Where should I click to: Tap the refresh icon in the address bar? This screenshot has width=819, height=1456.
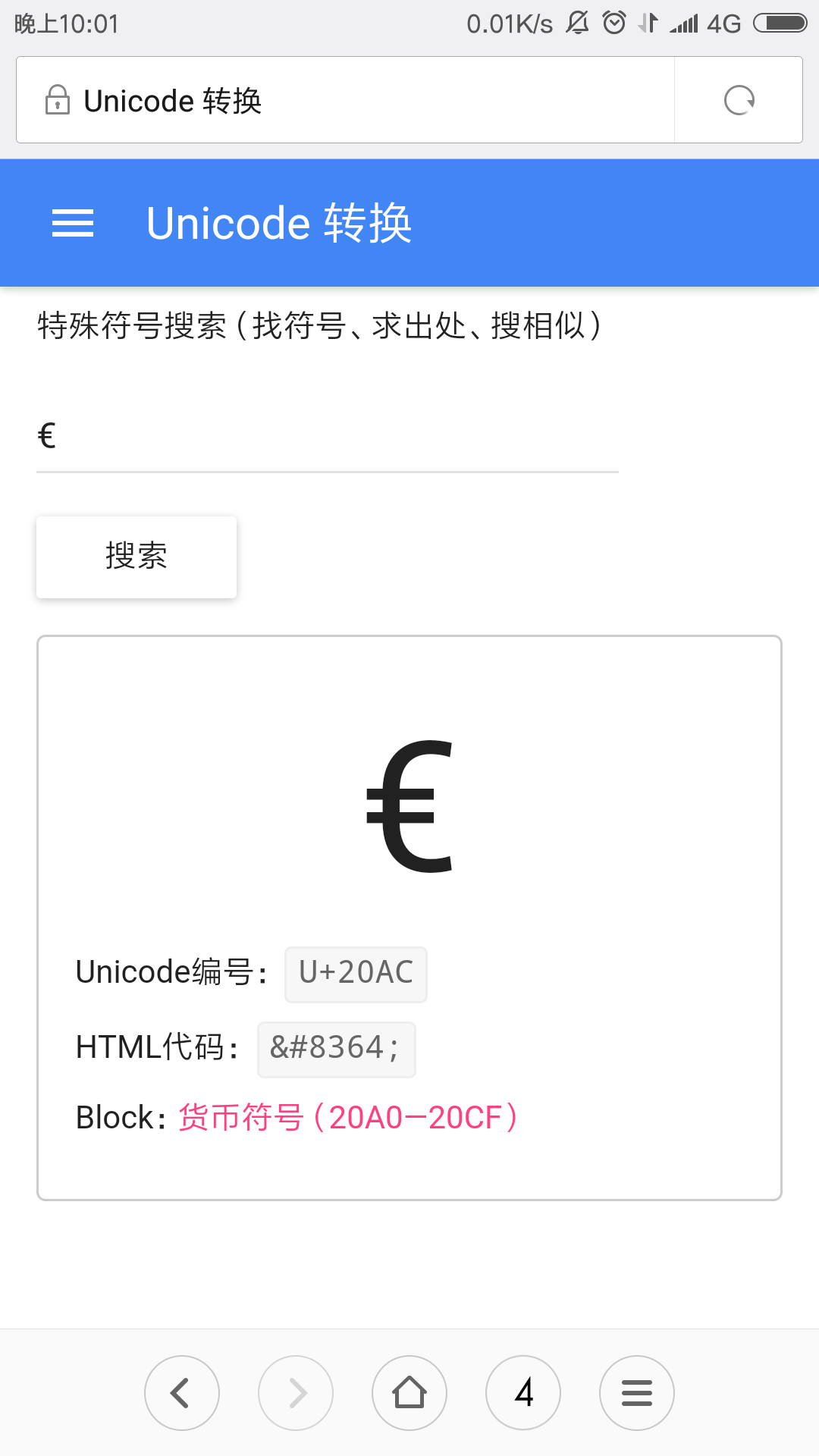click(x=739, y=99)
